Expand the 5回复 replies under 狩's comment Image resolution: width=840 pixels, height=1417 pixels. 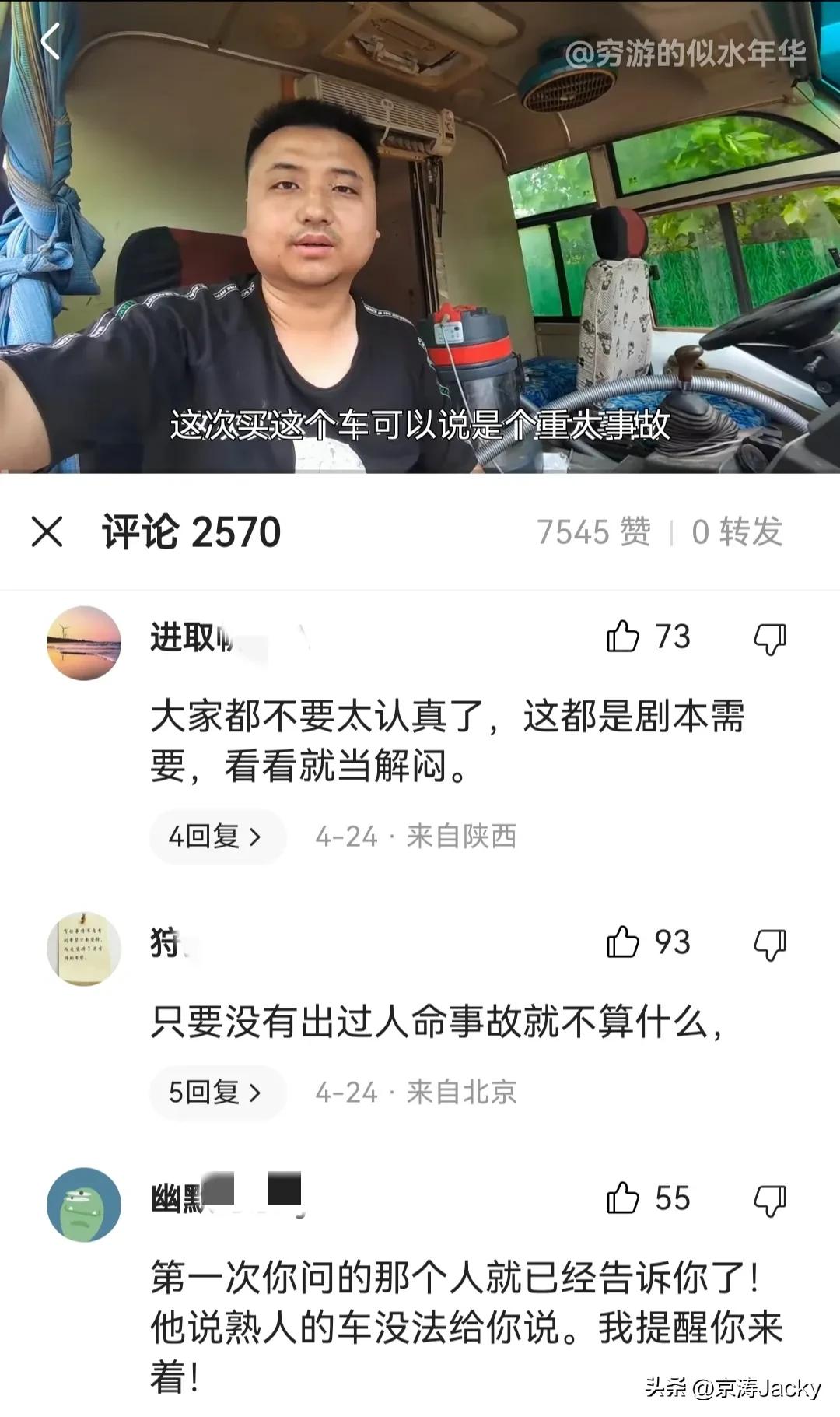216,1093
